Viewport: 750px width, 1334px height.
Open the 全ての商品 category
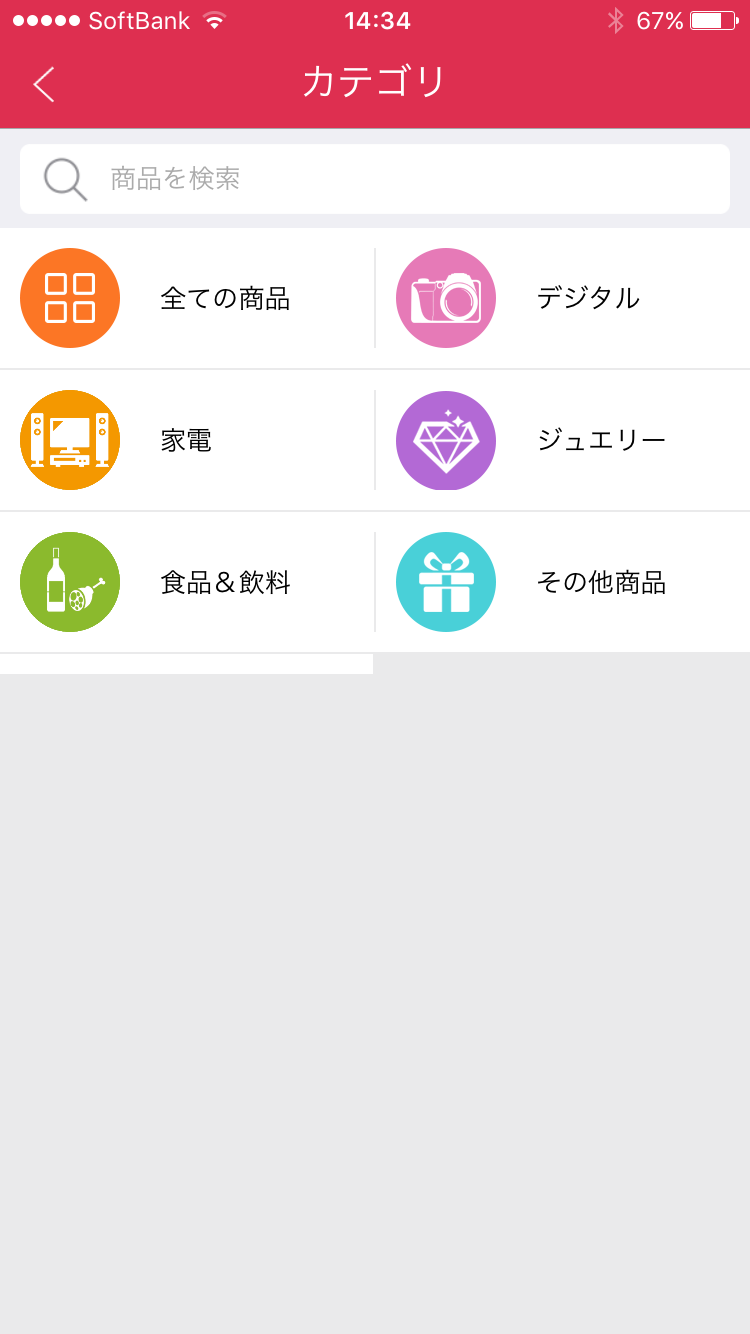click(x=187, y=298)
